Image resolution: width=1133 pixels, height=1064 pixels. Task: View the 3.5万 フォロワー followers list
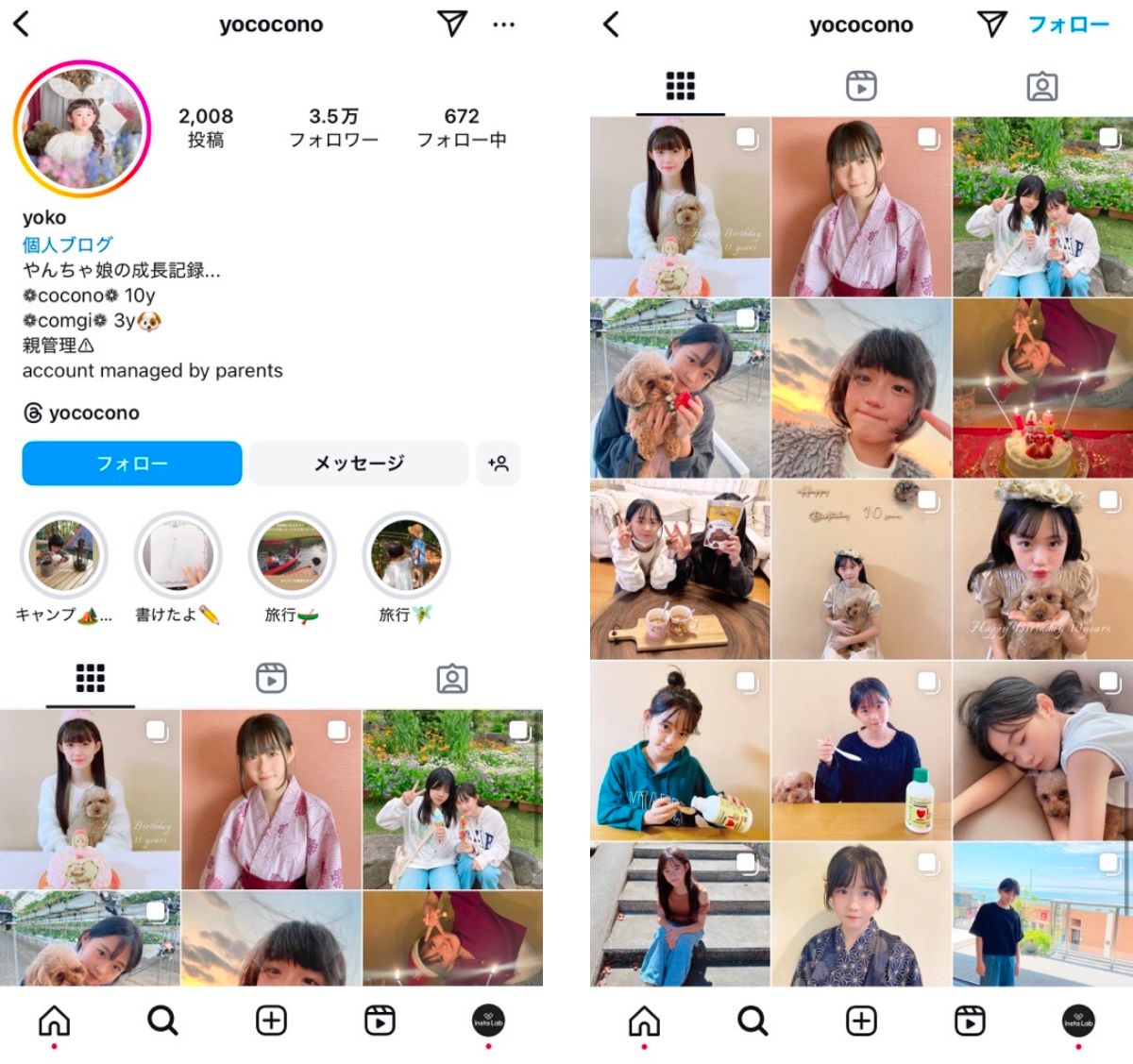[x=333, y=127]
